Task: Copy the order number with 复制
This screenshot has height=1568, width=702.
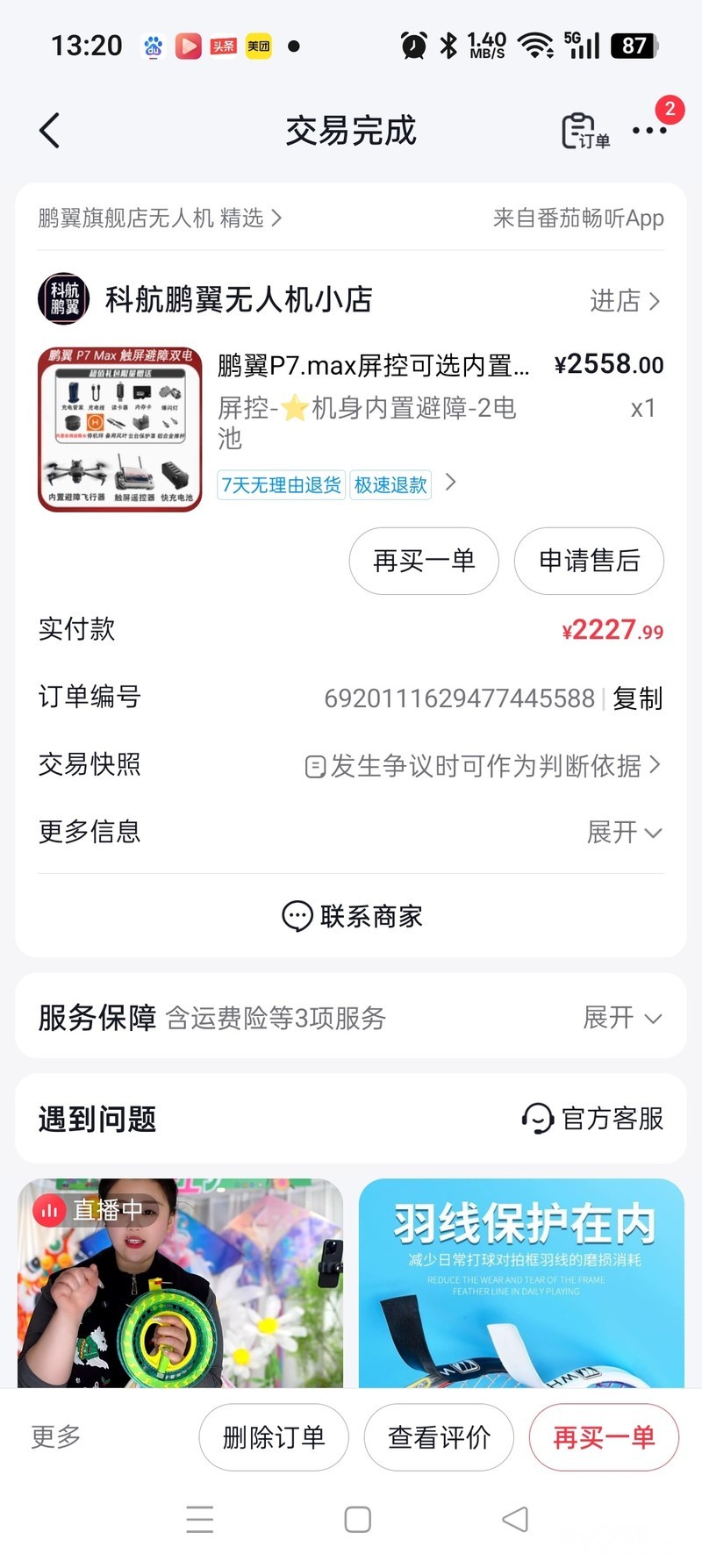Action: [x=638, y=698]
